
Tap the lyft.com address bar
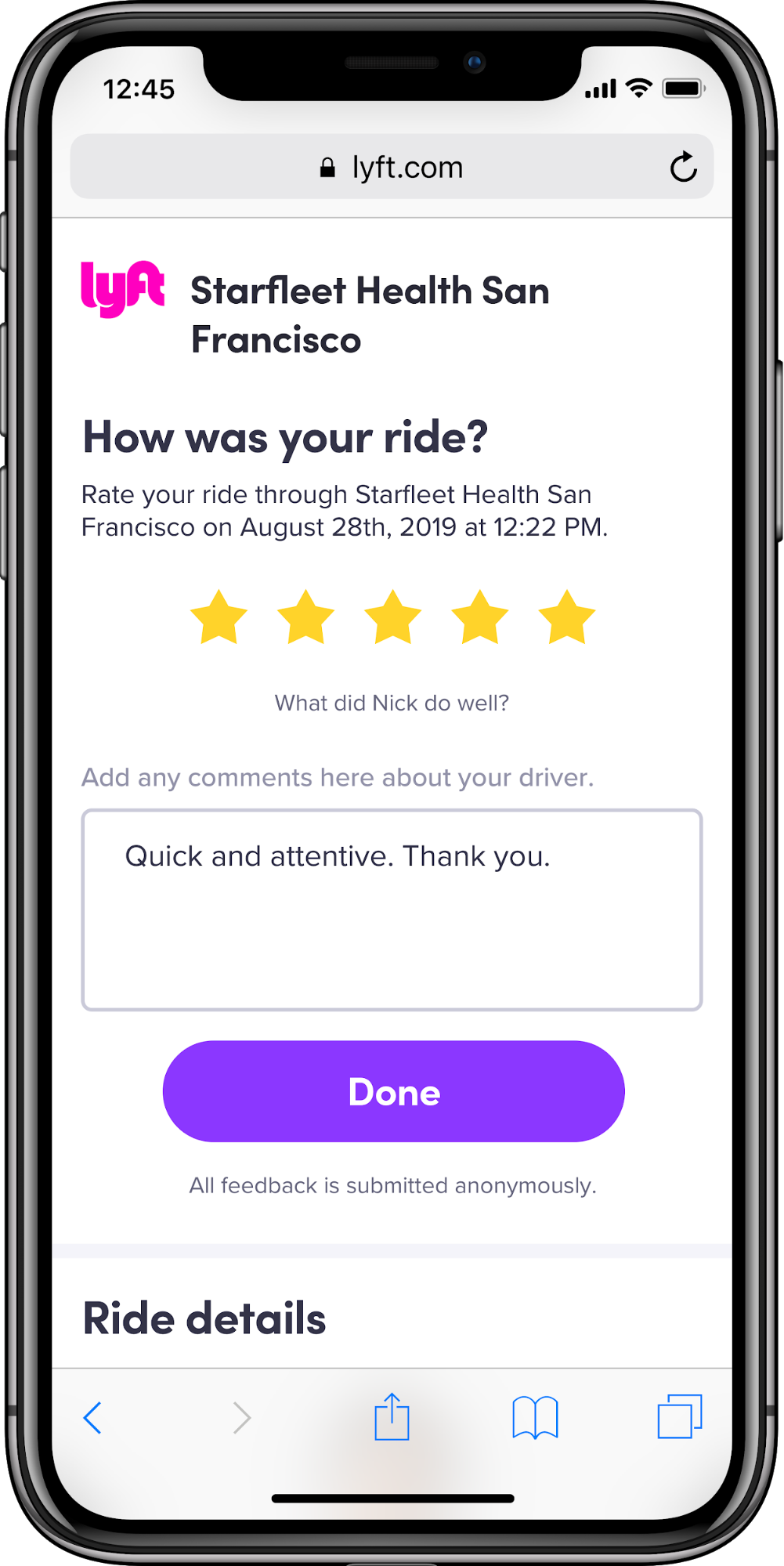tap(392, 167)
